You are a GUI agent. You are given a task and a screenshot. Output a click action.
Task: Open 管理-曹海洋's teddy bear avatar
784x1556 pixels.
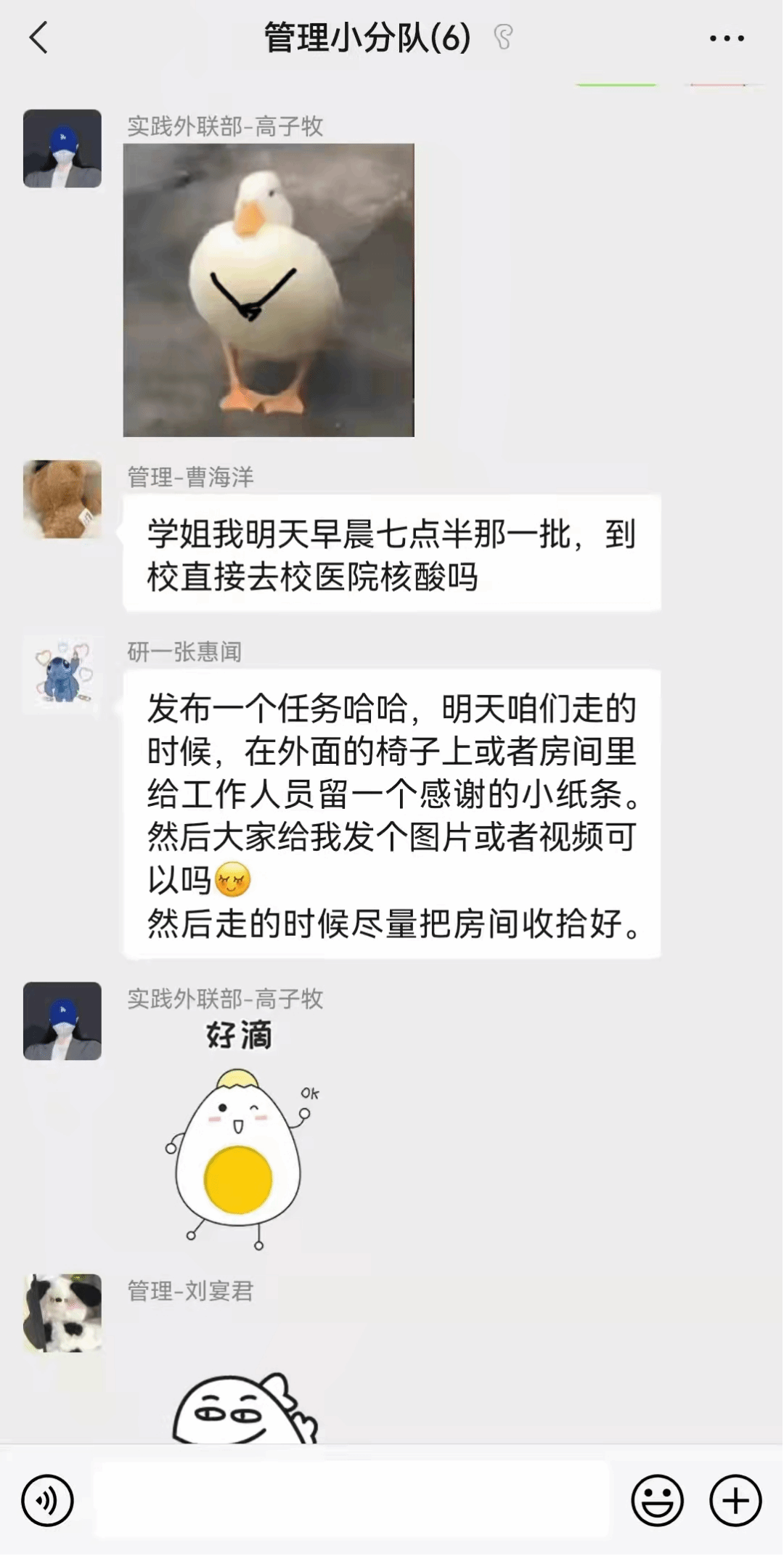coord(62,499)
